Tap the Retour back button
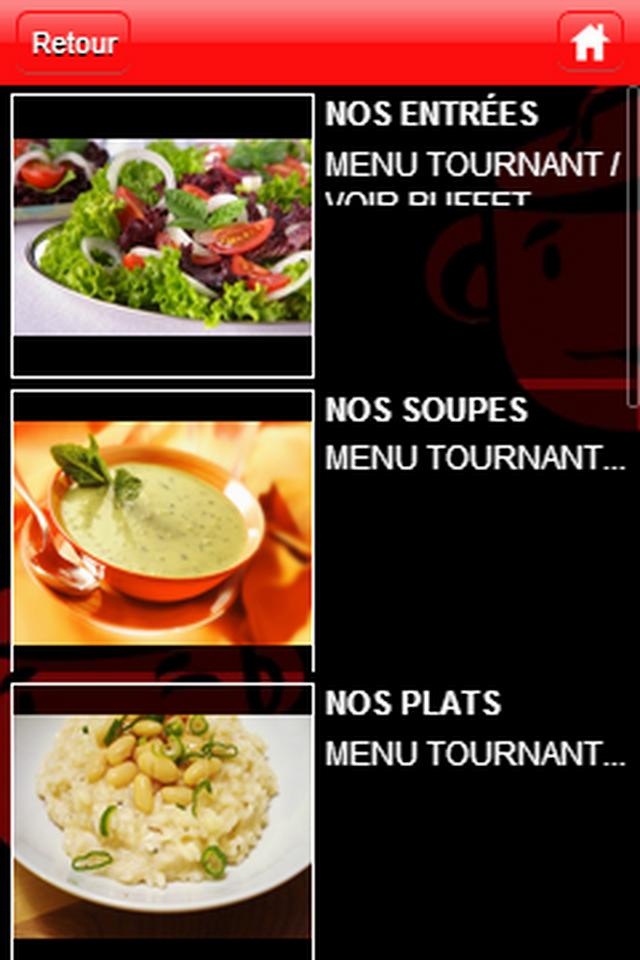 tap(73, 43)
